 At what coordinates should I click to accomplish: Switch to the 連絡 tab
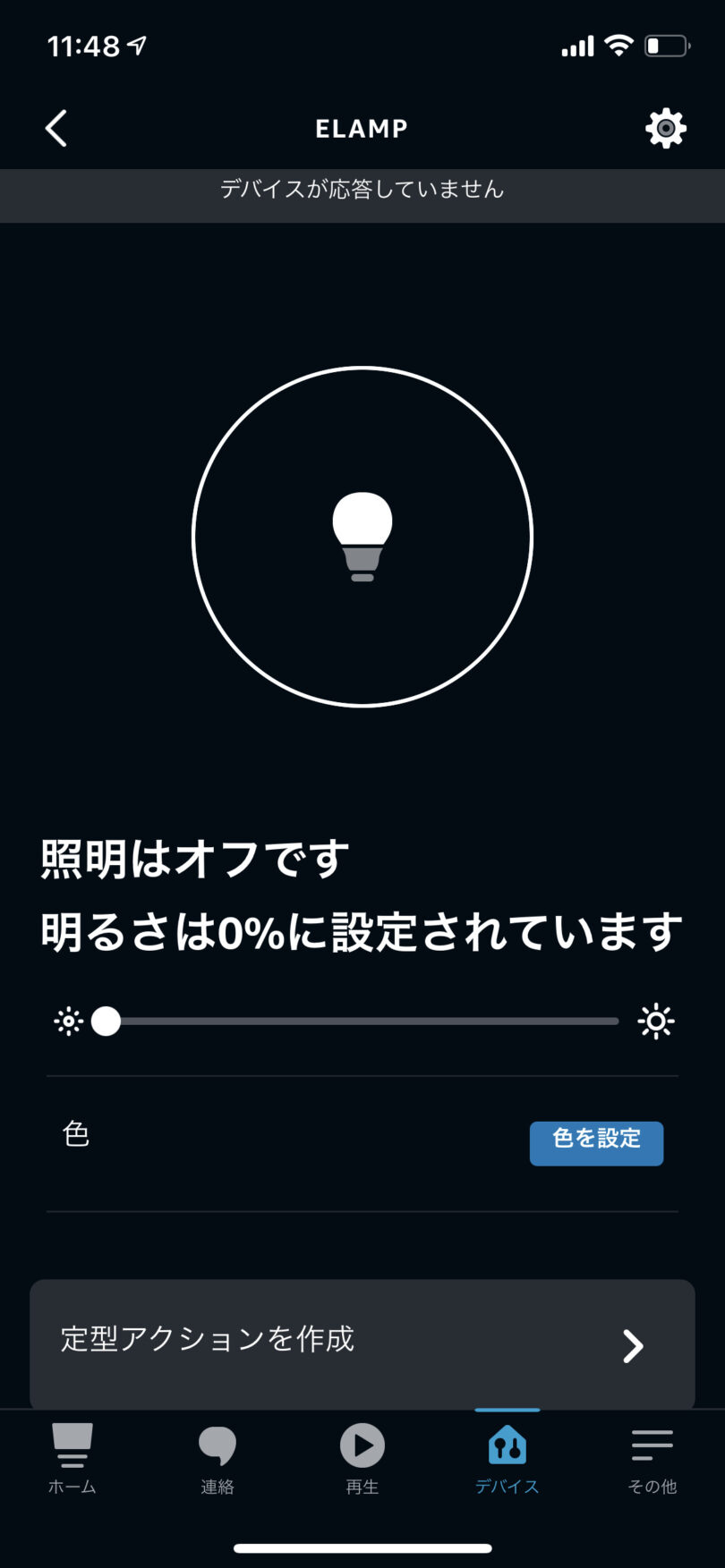click(217, 1458)
